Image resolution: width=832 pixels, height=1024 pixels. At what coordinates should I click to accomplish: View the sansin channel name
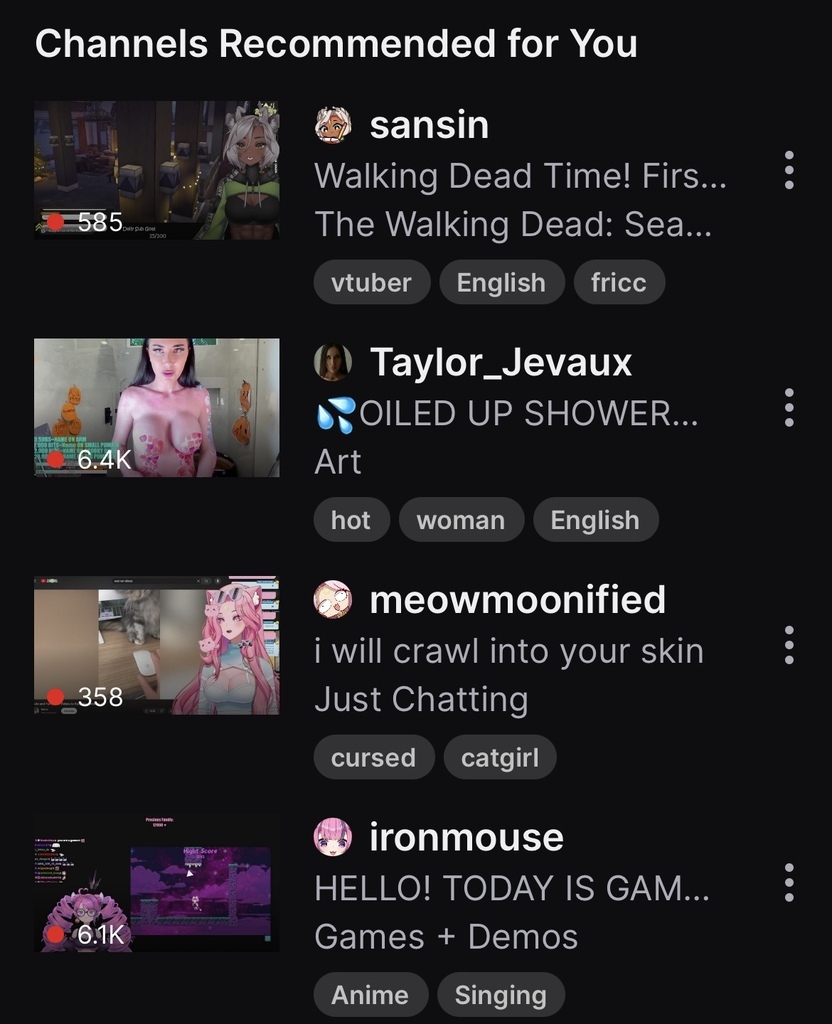coord(429,126)
